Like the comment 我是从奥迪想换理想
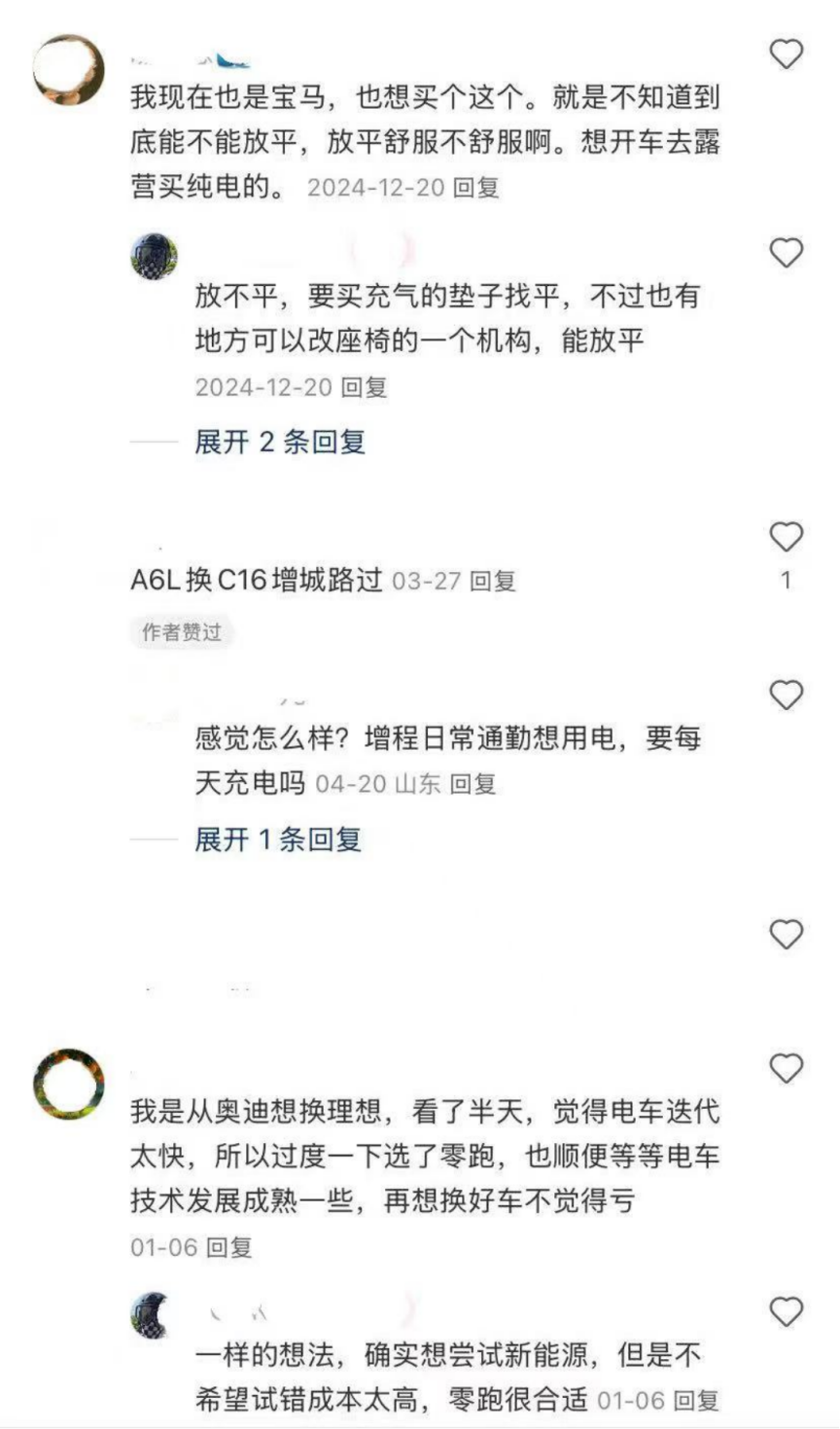Screen dimensions: 840x1429 pos(786,1069)
